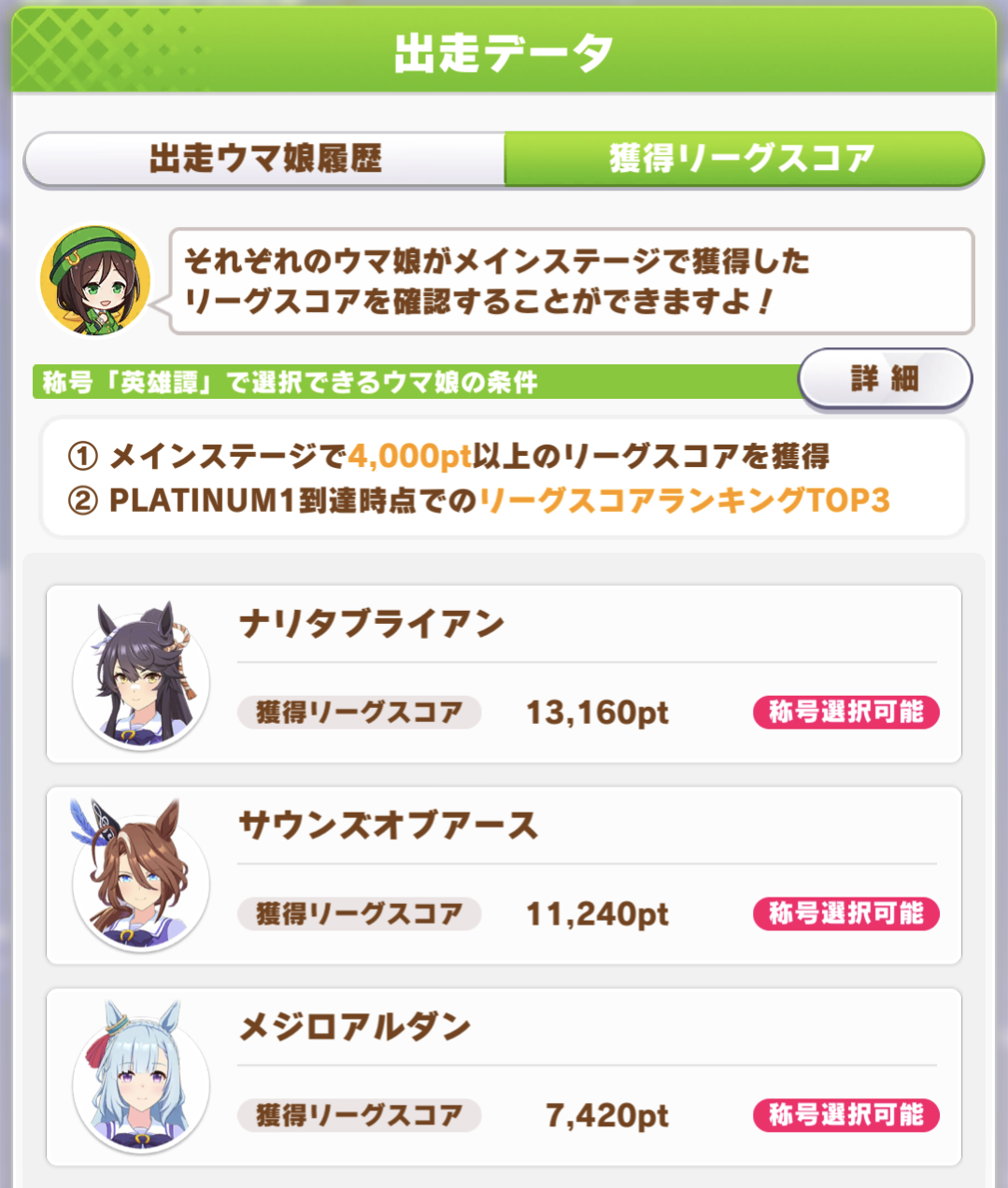Open the 詳細 button for title conditions
1008x1188 pixels.
(x=885, y=378)
